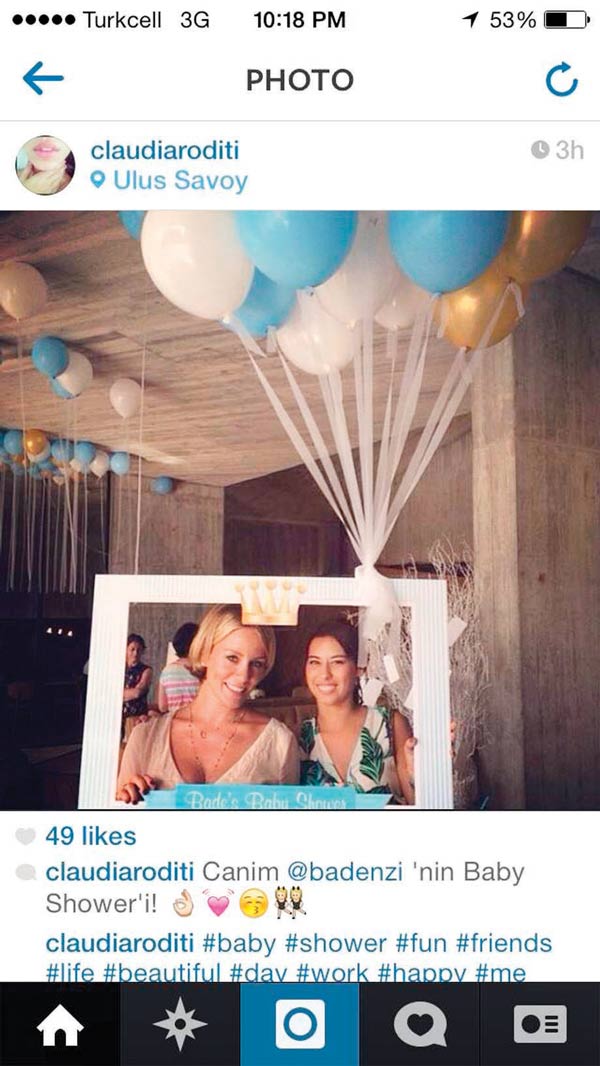Switch to the Explore tab
Image resolution: width=600 pixels, height=1066 pixels.
click(x=180, y=1025)
